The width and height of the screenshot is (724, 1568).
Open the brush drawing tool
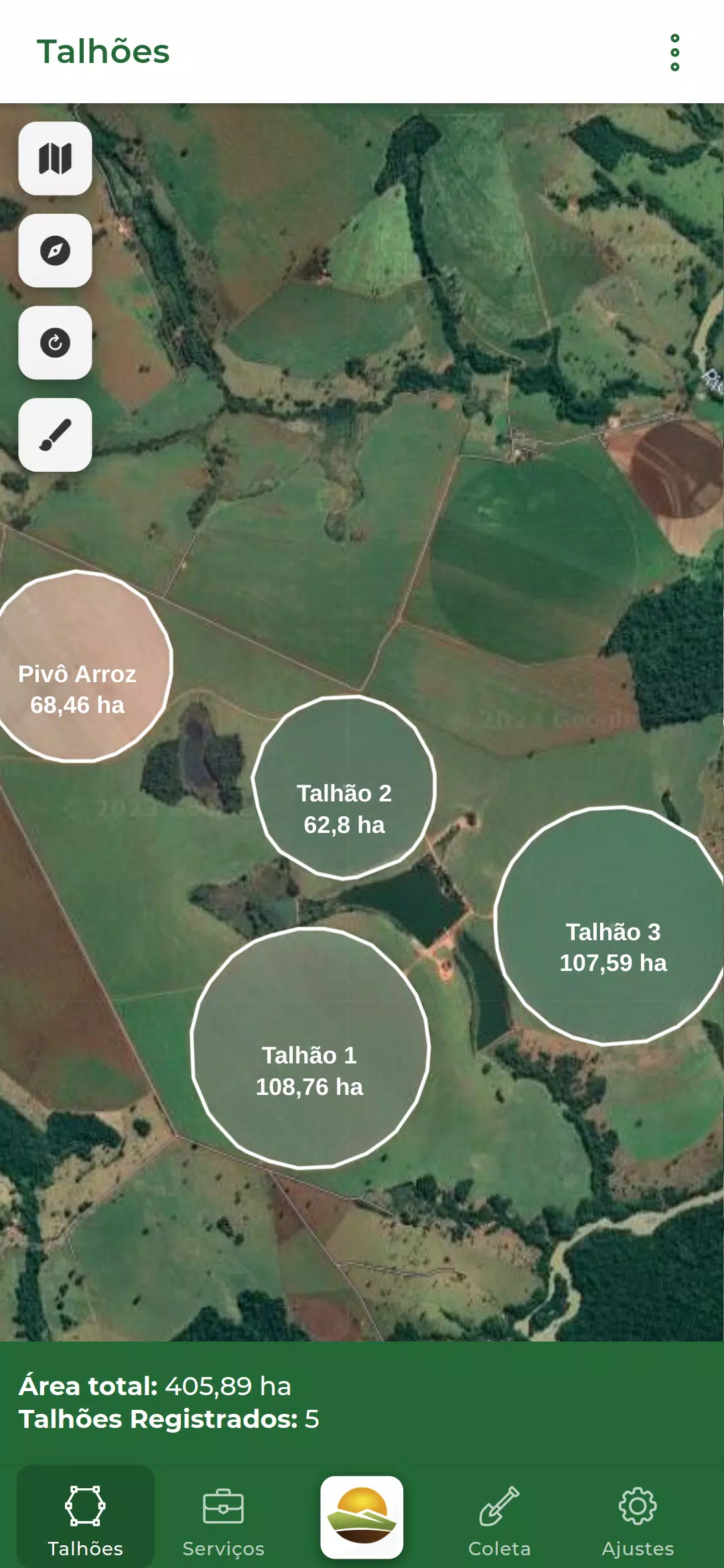[x=55, y=435]
